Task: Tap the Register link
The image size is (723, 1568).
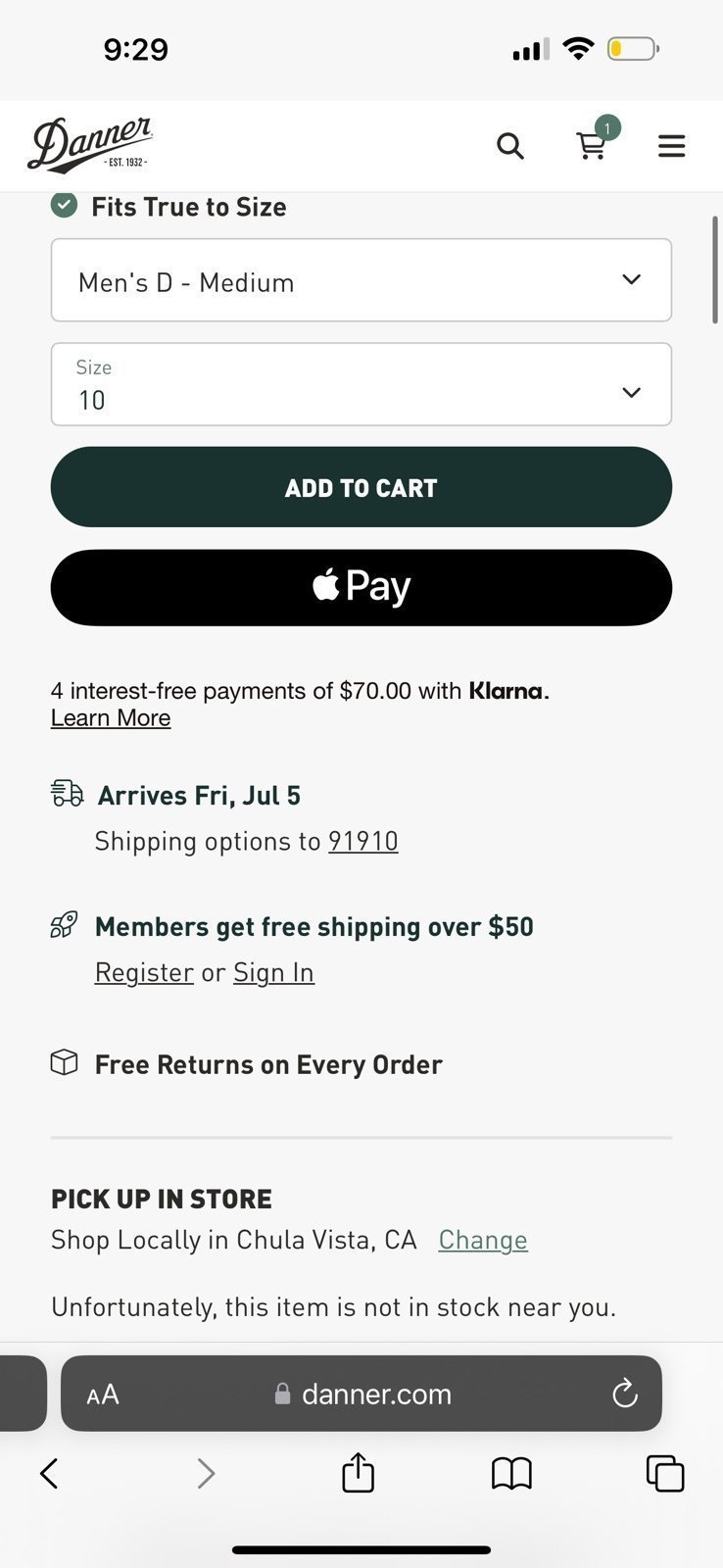Action: click(x=144, y=972)
